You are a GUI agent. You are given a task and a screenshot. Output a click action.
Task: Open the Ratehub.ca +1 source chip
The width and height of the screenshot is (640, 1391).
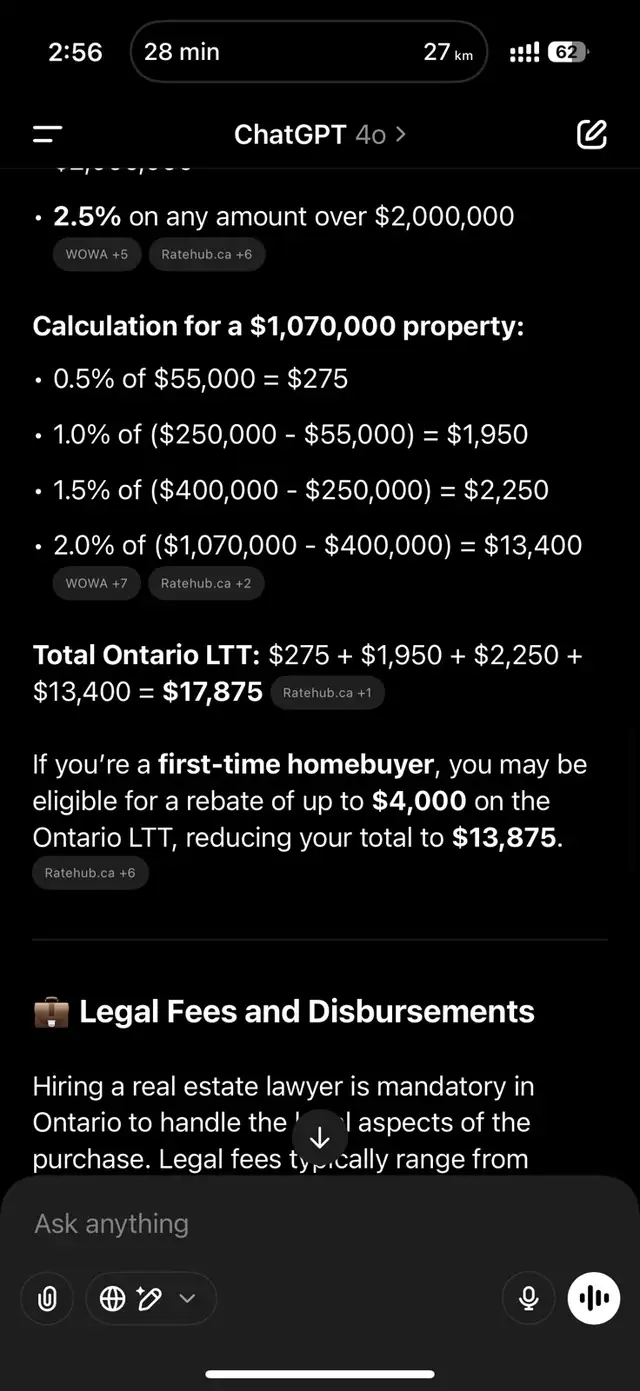[x=327, y=693]
